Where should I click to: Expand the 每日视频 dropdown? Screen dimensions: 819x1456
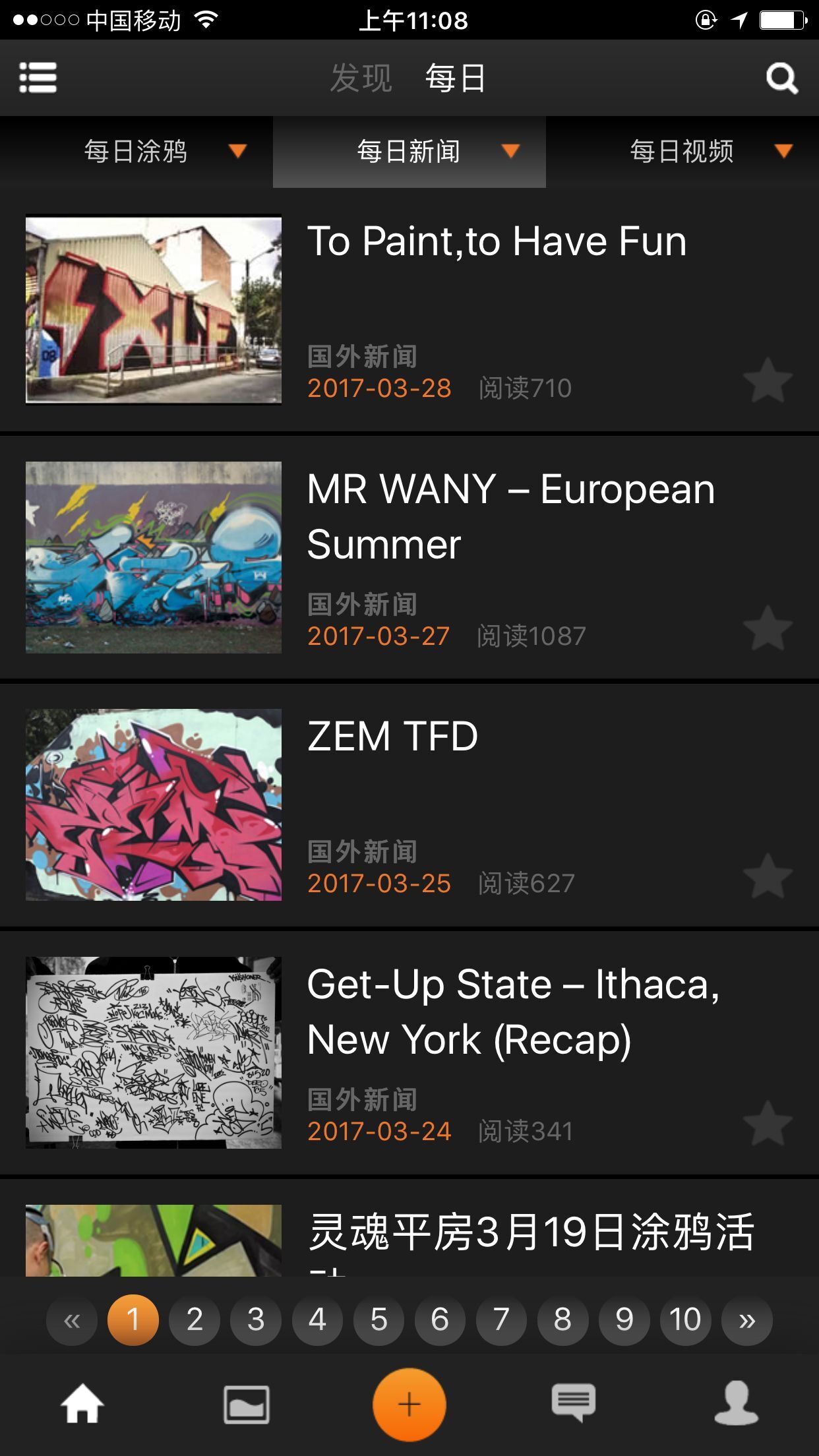pyautogui.click(x=710, y=152)
